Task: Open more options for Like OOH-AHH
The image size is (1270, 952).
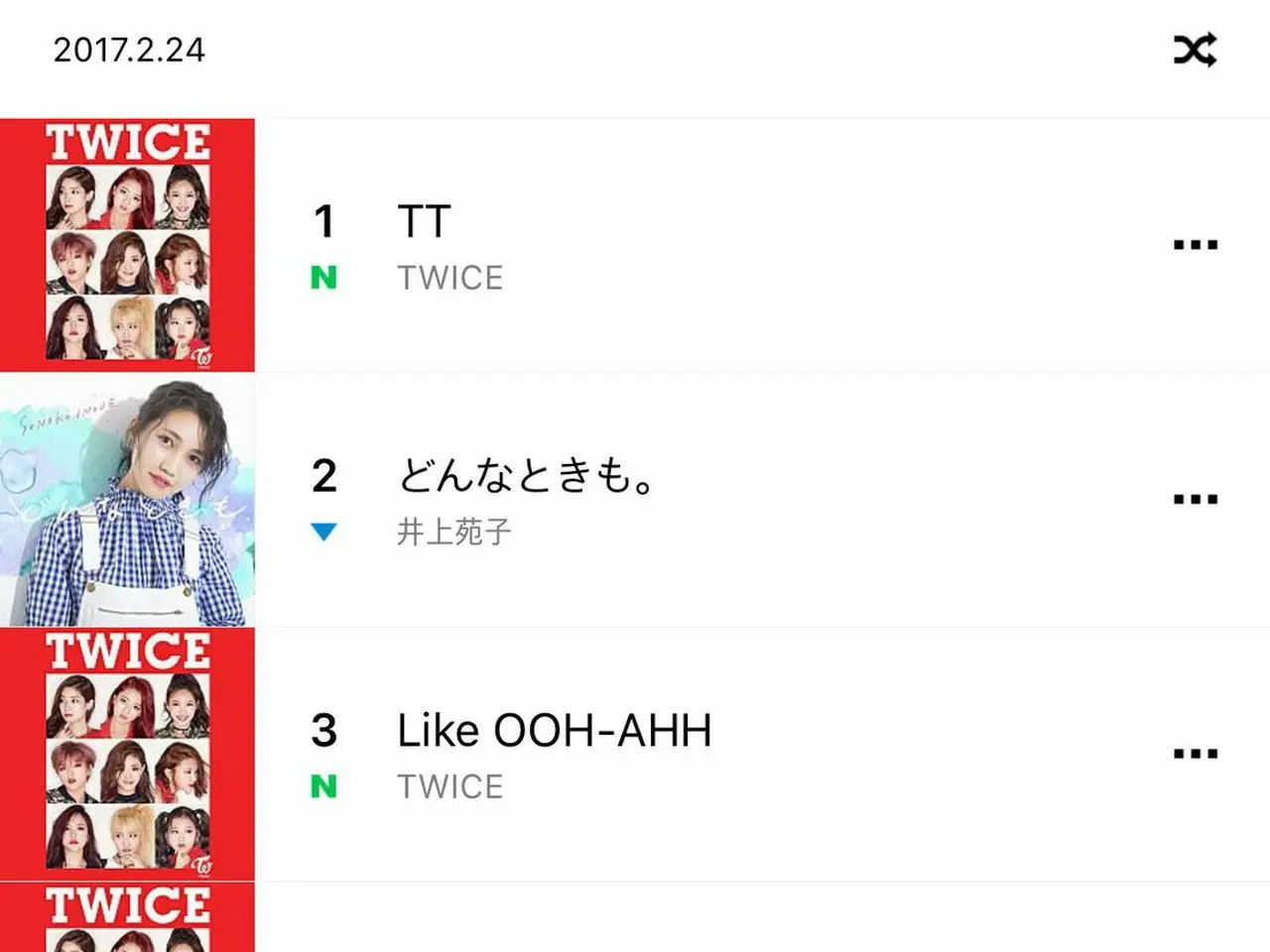Action: pyautogui.click(x=1195, y=755)
